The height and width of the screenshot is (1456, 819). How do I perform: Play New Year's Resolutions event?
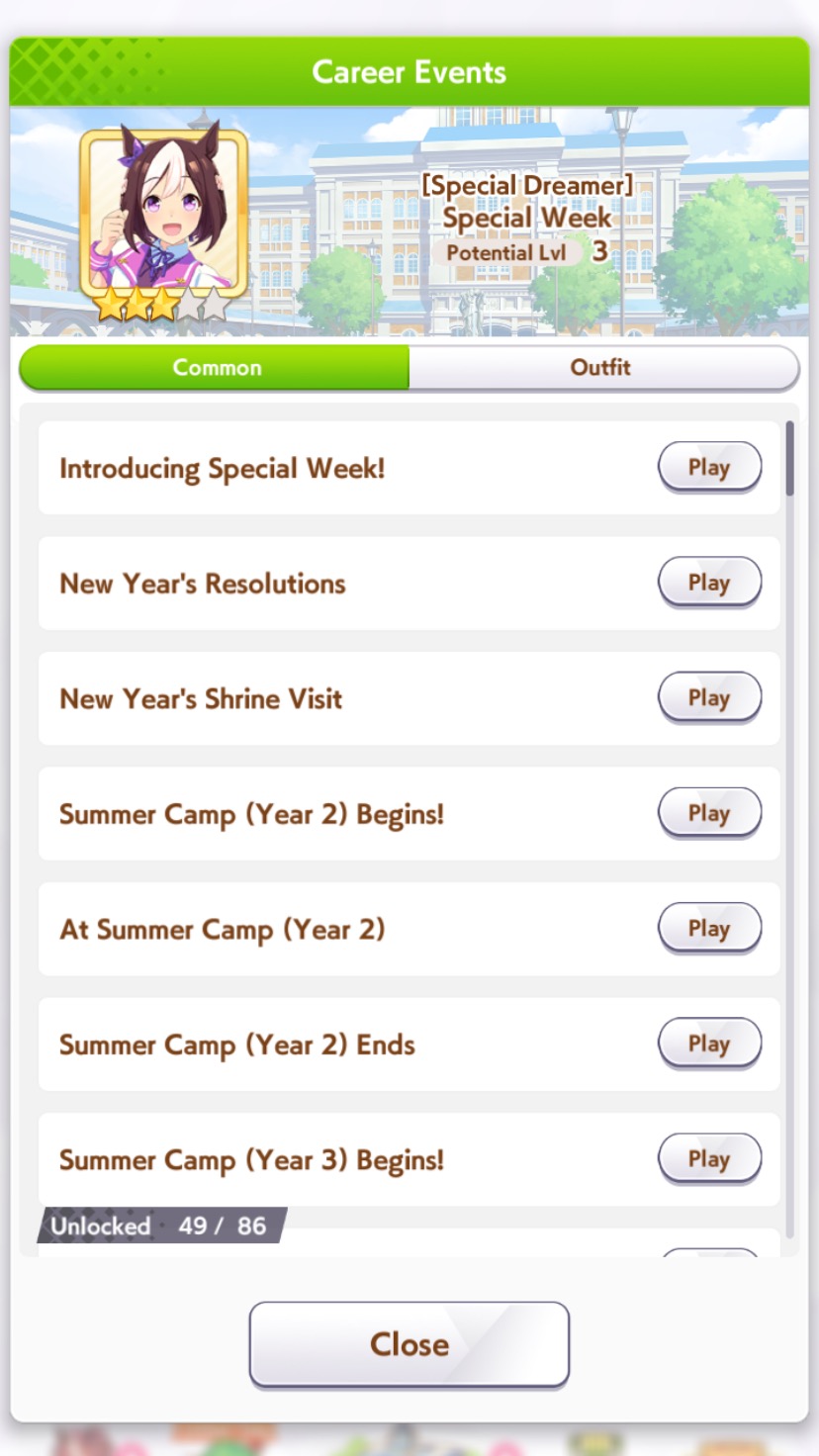click(x=709, y=583)
